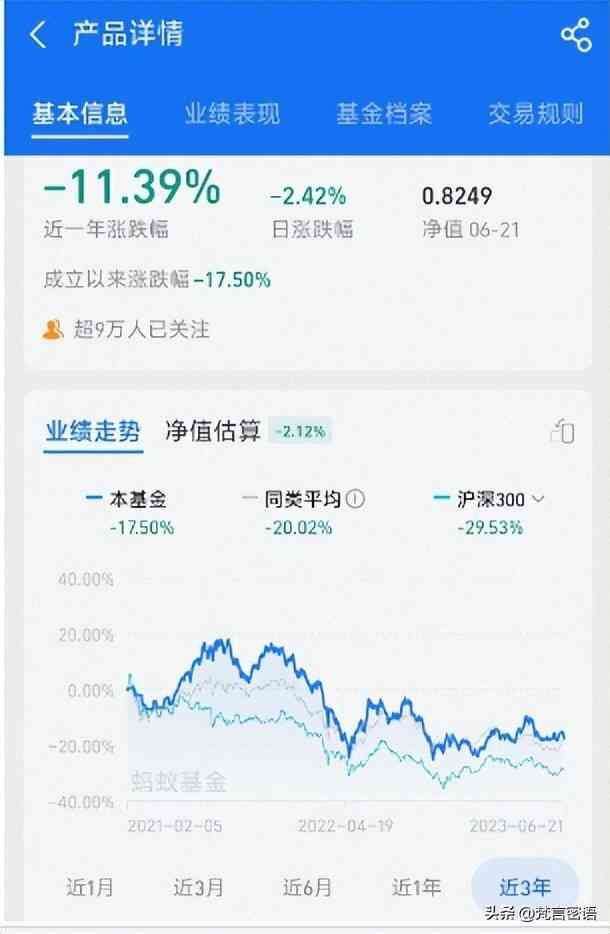
Task: Expand the 沪深300 benchmark dropdown
Action: coord(539,499)
